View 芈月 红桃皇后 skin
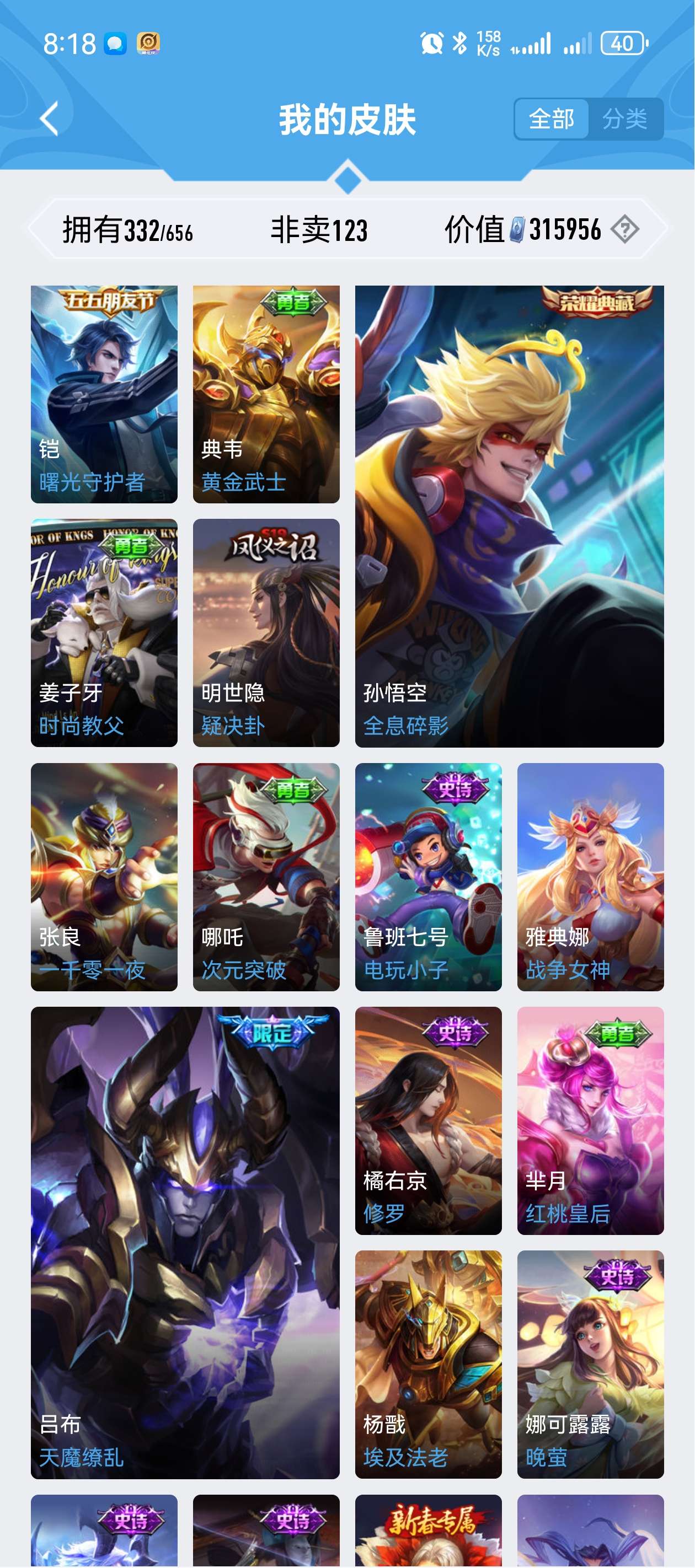The width and height of the screenshot is (695, 1568). click(x=590, y=1120)
